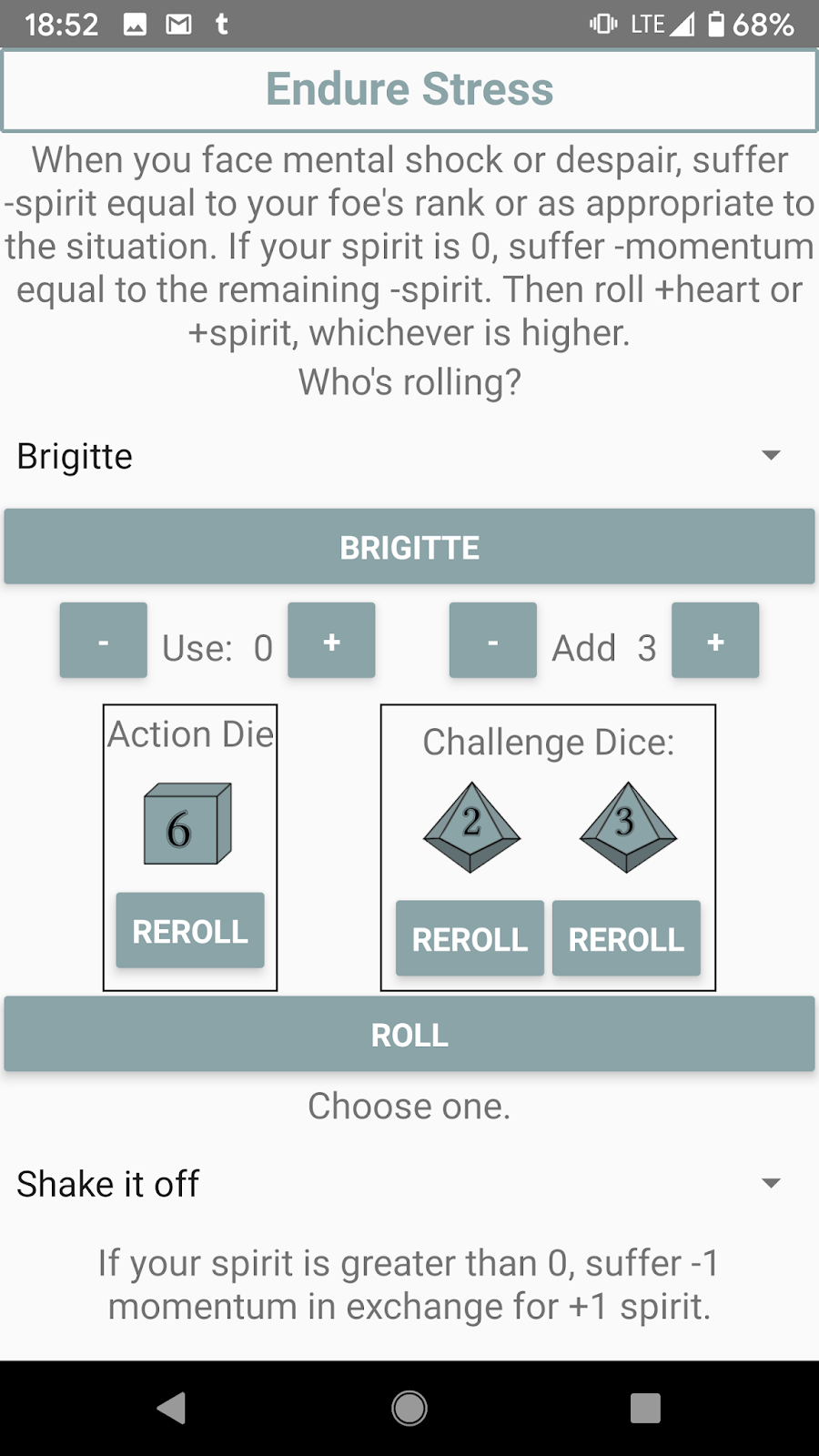Expand the Shake it off dropdown
The image size is (819, 1456).
[x=409, y=1184]
